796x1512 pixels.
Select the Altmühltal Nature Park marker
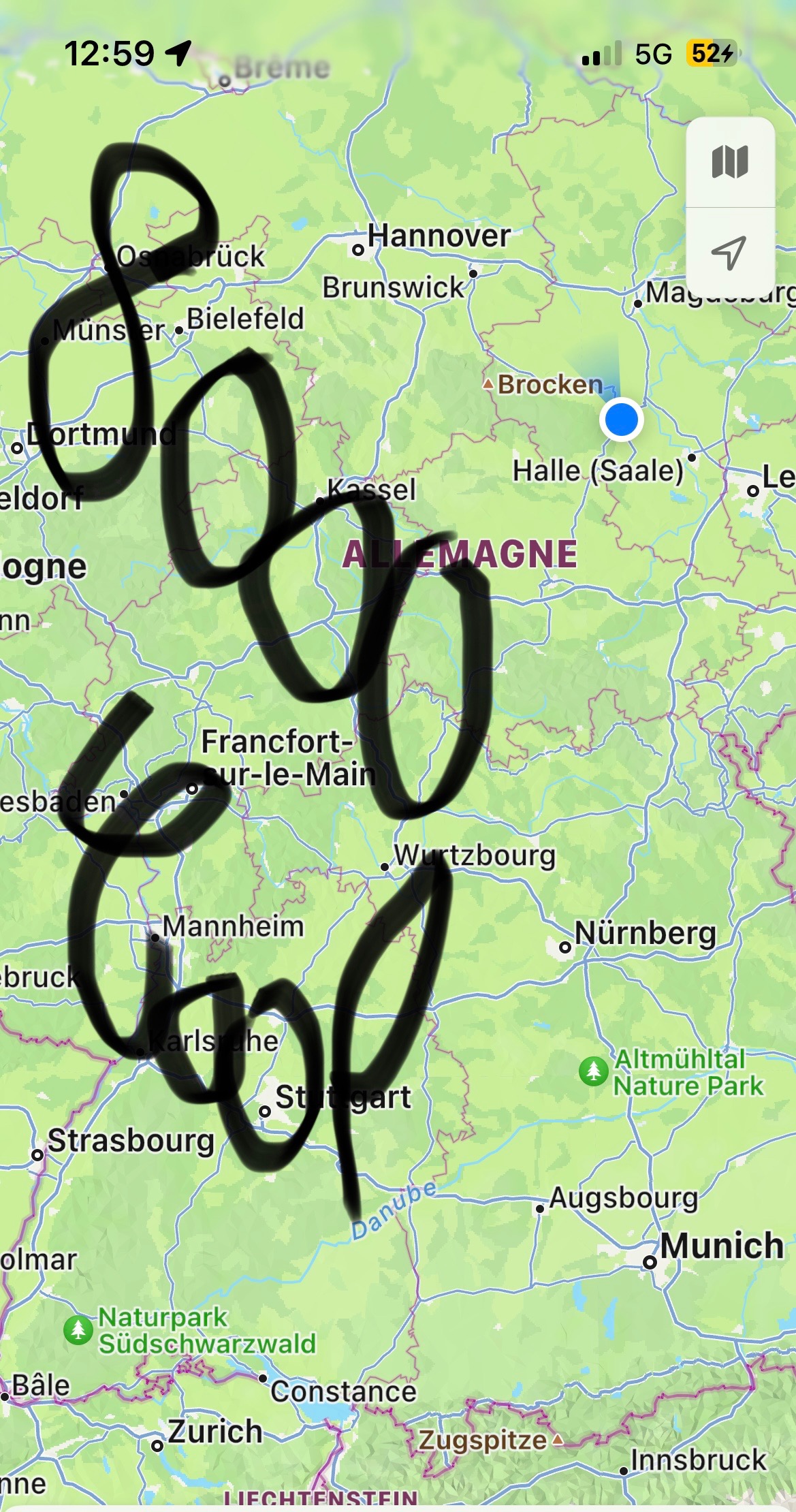[593, 1071]
